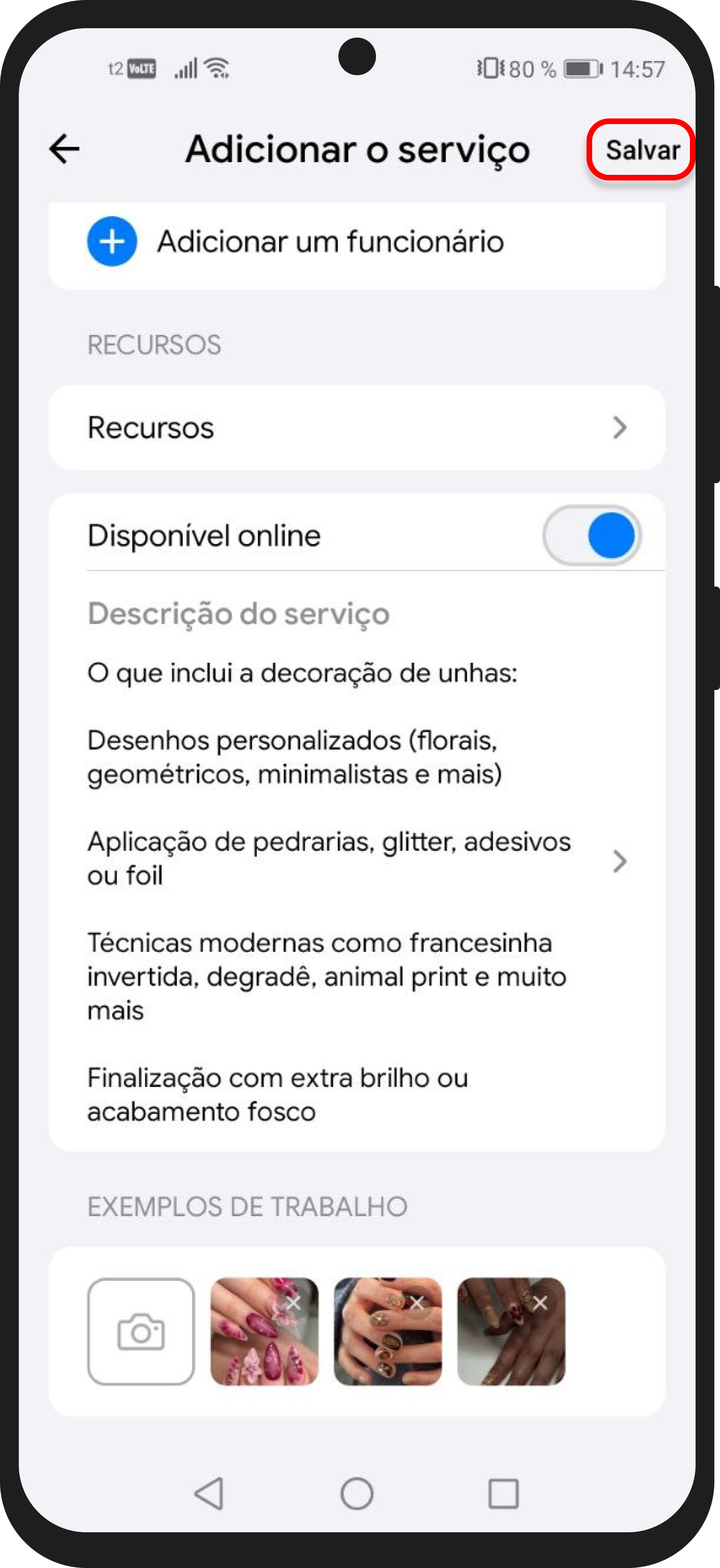720x1568 pixels.
Task: Go back using the top arrow
Action: pos(64,149)
